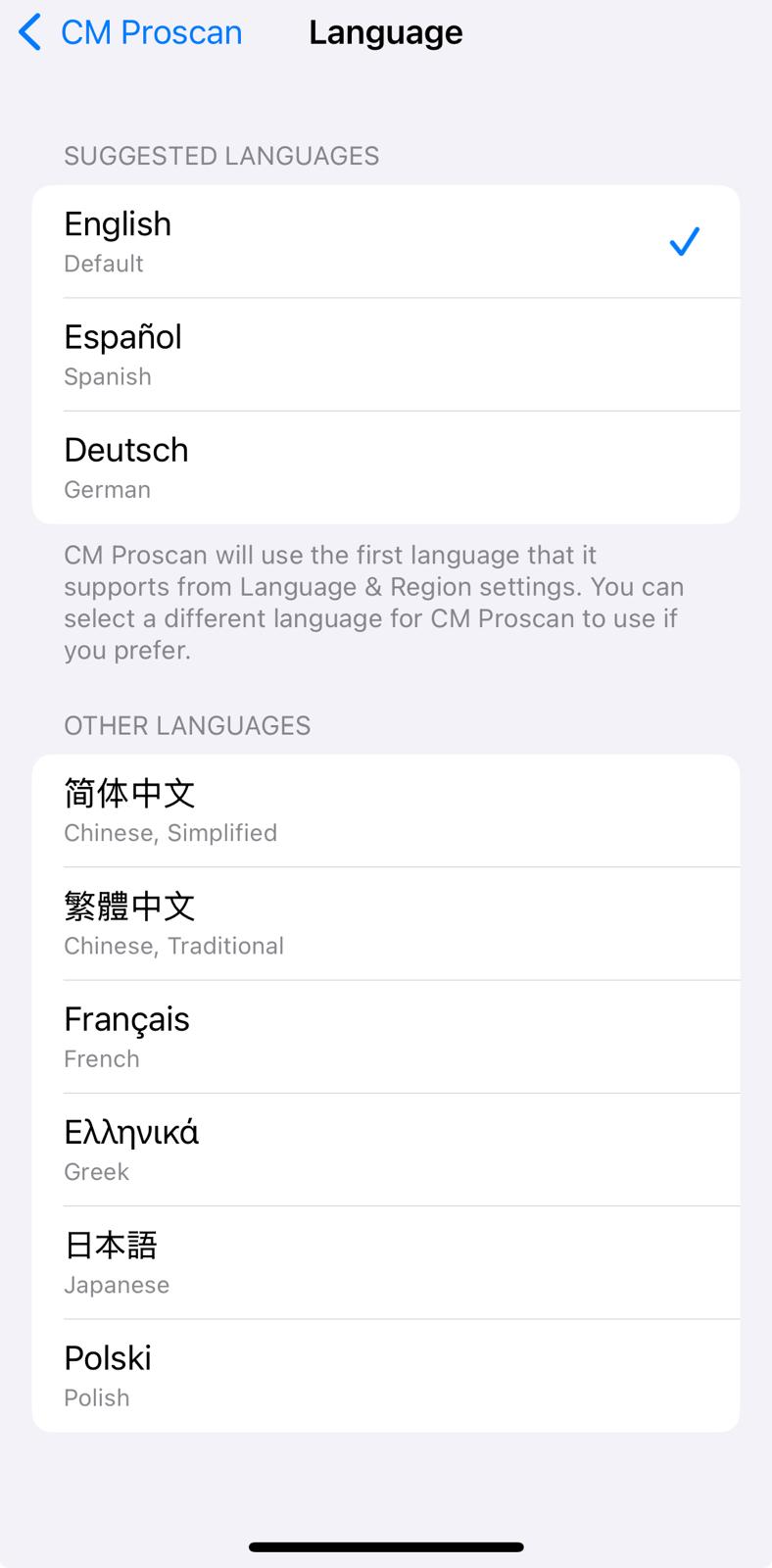Select Chinese, Simplified language

tap(385, 810)
